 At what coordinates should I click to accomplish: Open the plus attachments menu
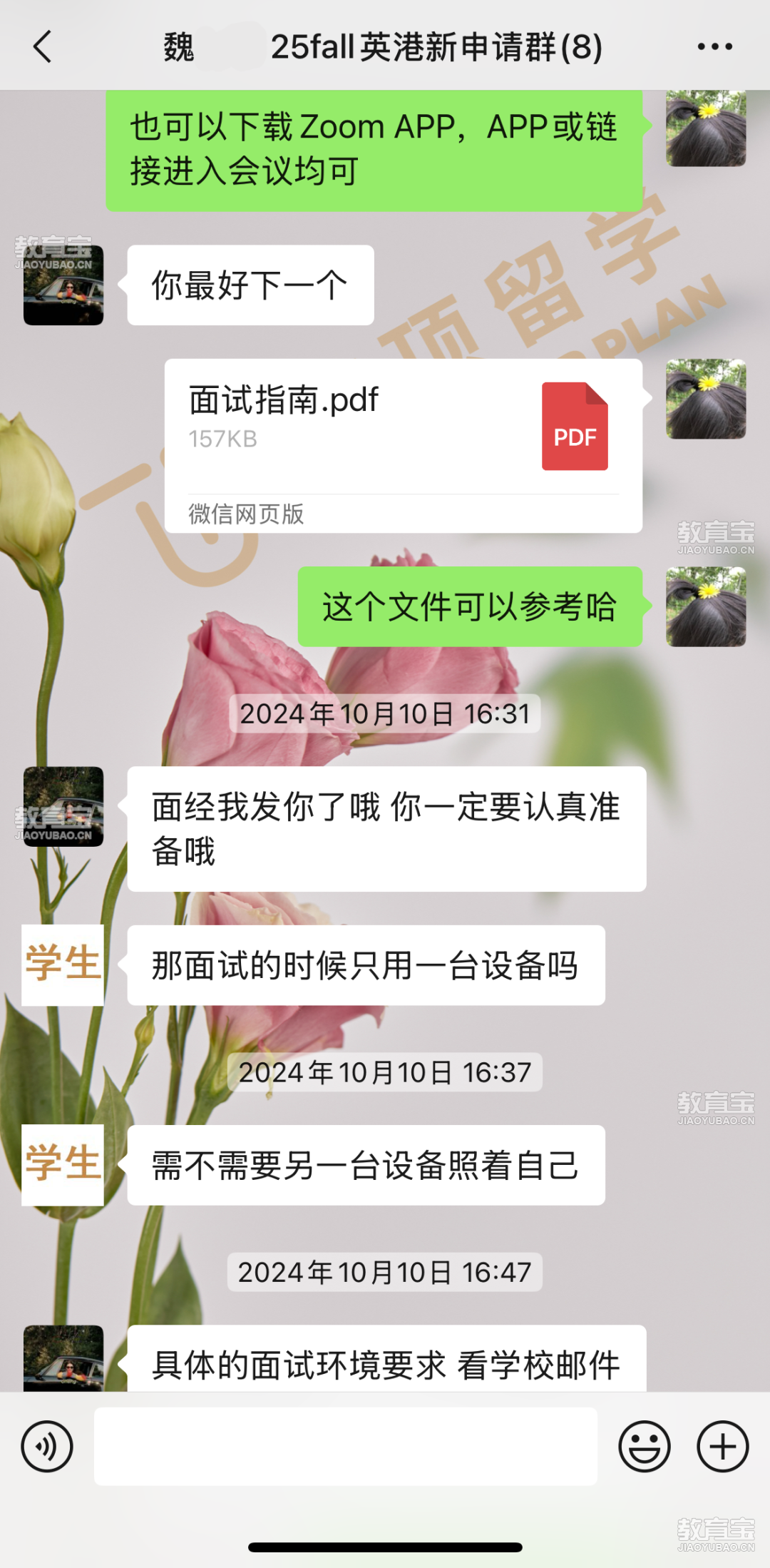(722, 1447)
